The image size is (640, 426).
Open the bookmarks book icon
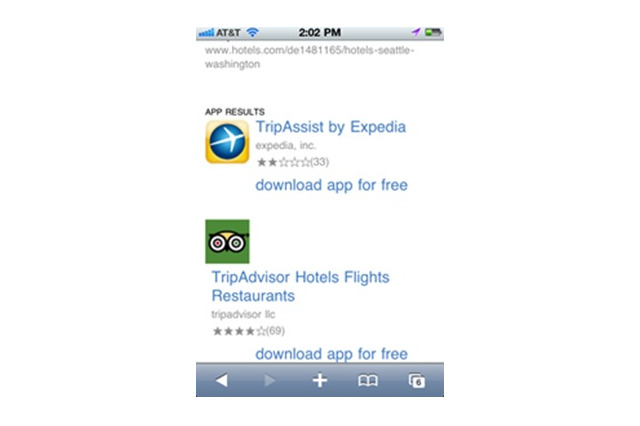coord(368,380)
